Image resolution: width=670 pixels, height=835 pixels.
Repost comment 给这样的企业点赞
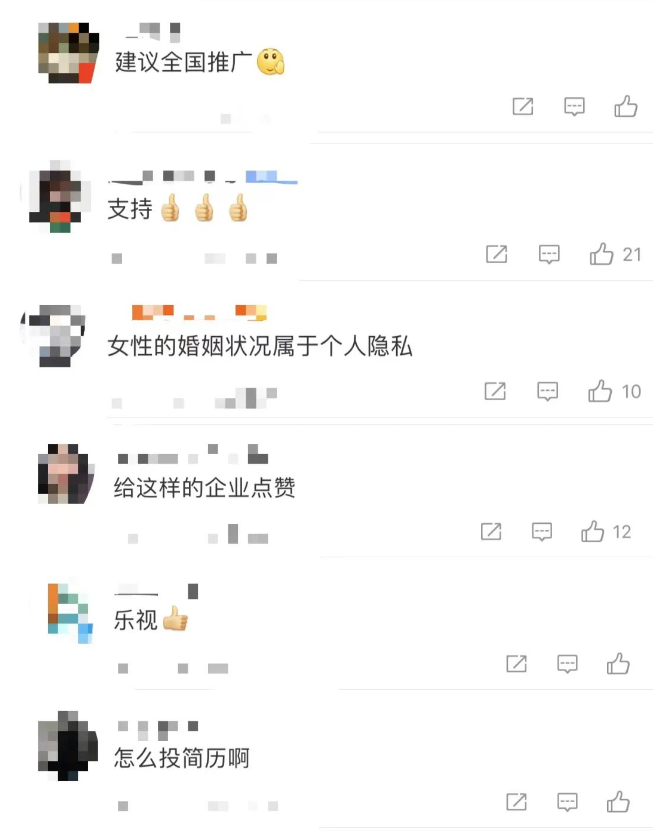pos(490,531)
